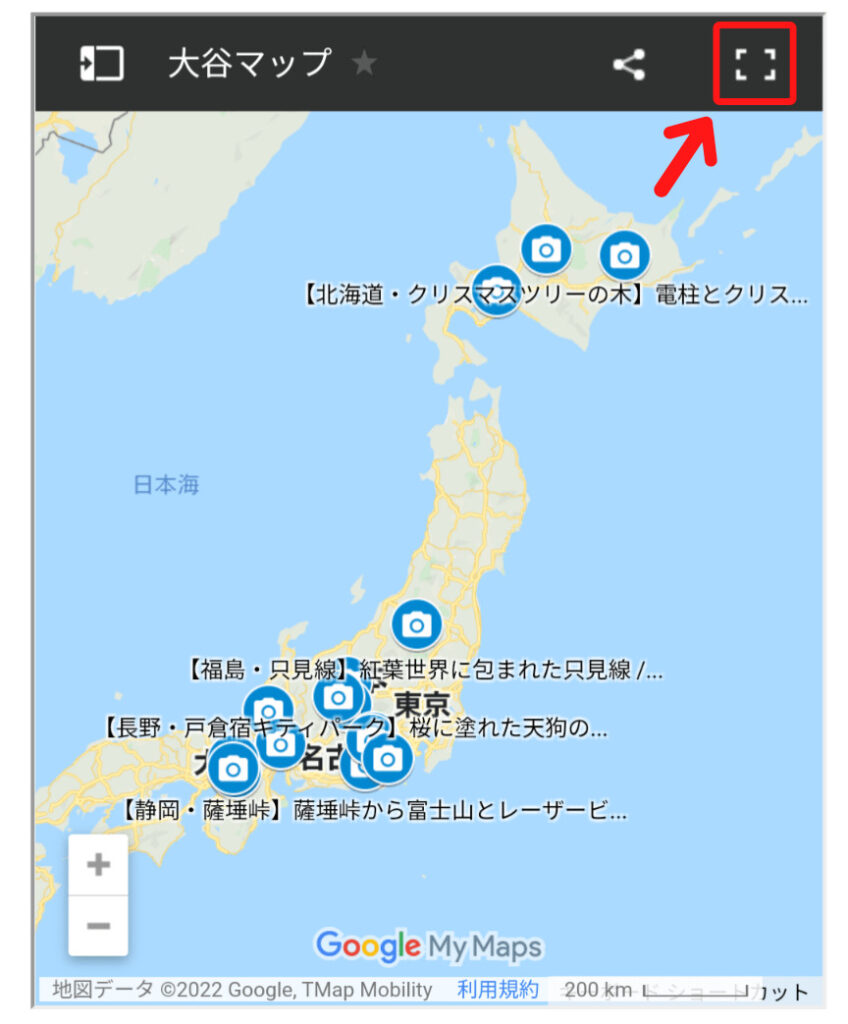Image resolution: width=848 pixels, height=1024 pixels.
Task: Zoom in with the plus button
Action: [x=98, y=865]
